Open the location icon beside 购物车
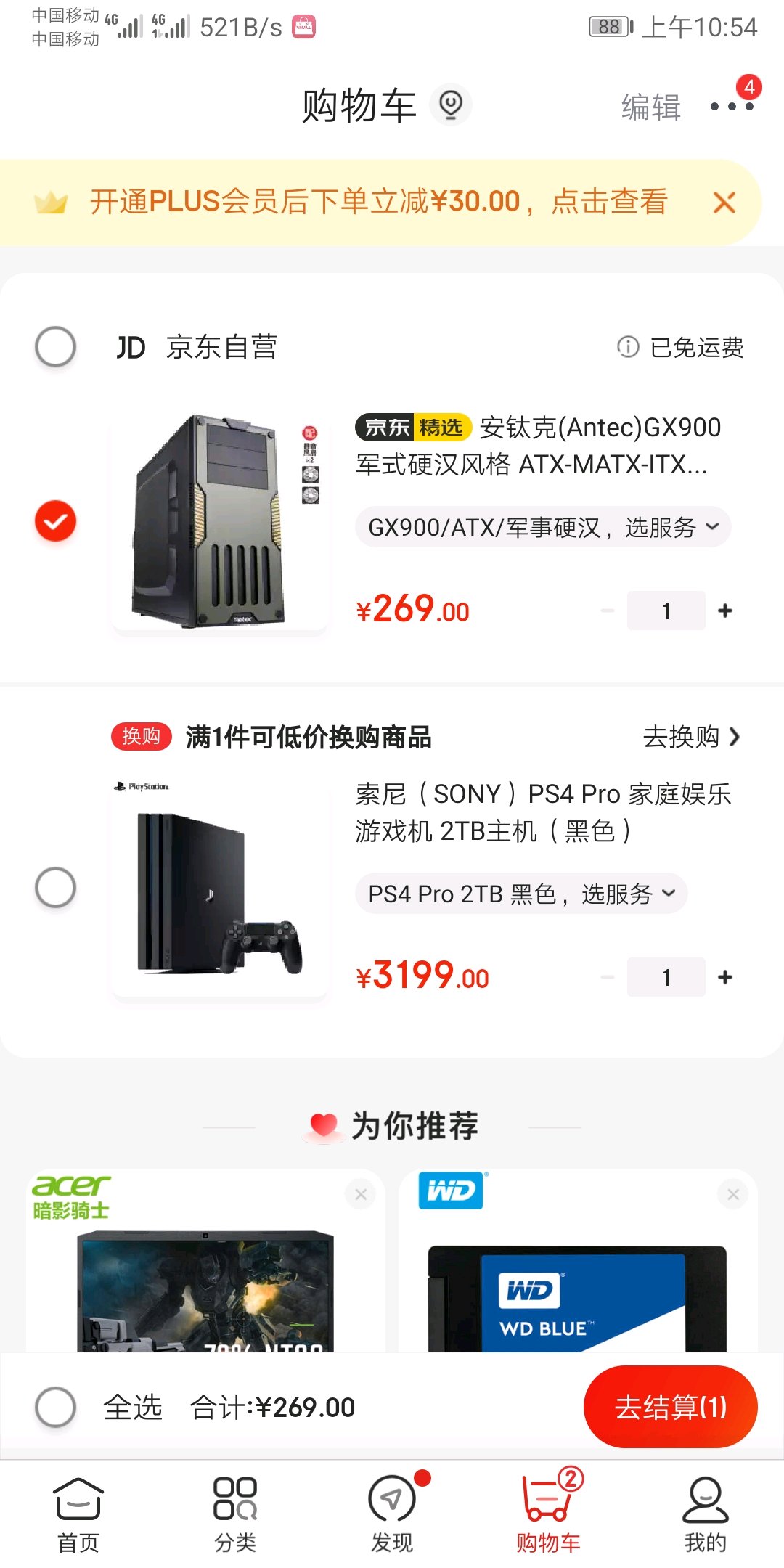784x1568 pixels. [451, 105]
